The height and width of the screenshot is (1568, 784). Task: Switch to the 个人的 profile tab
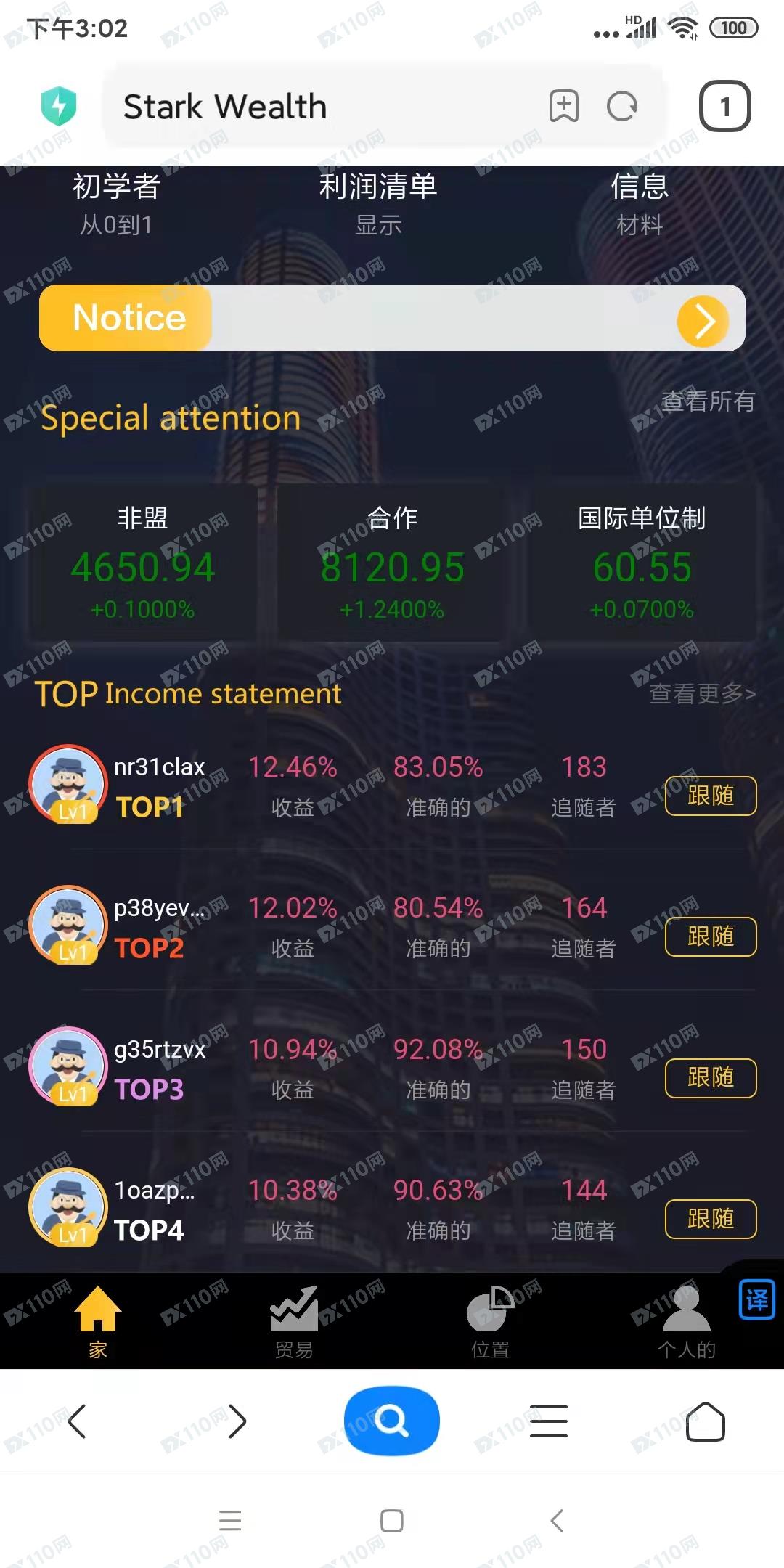coord(686,1321)
